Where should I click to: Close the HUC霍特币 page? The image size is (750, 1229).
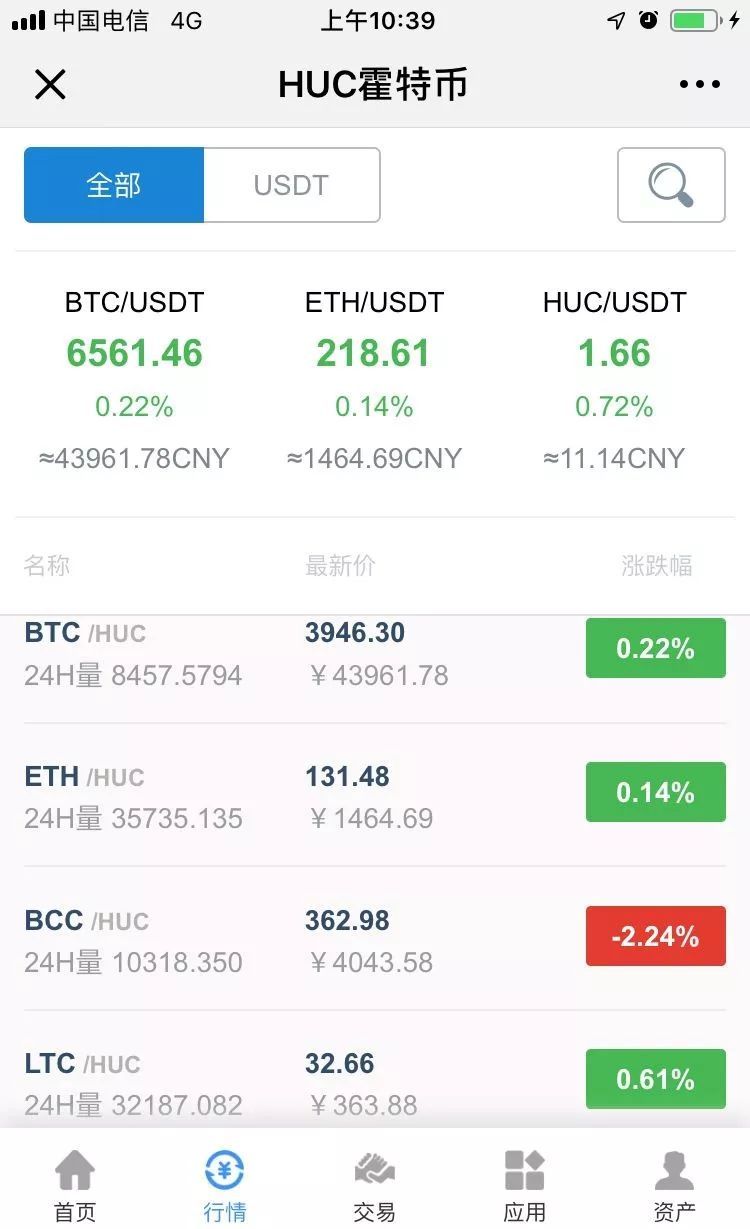coord(50,85)
